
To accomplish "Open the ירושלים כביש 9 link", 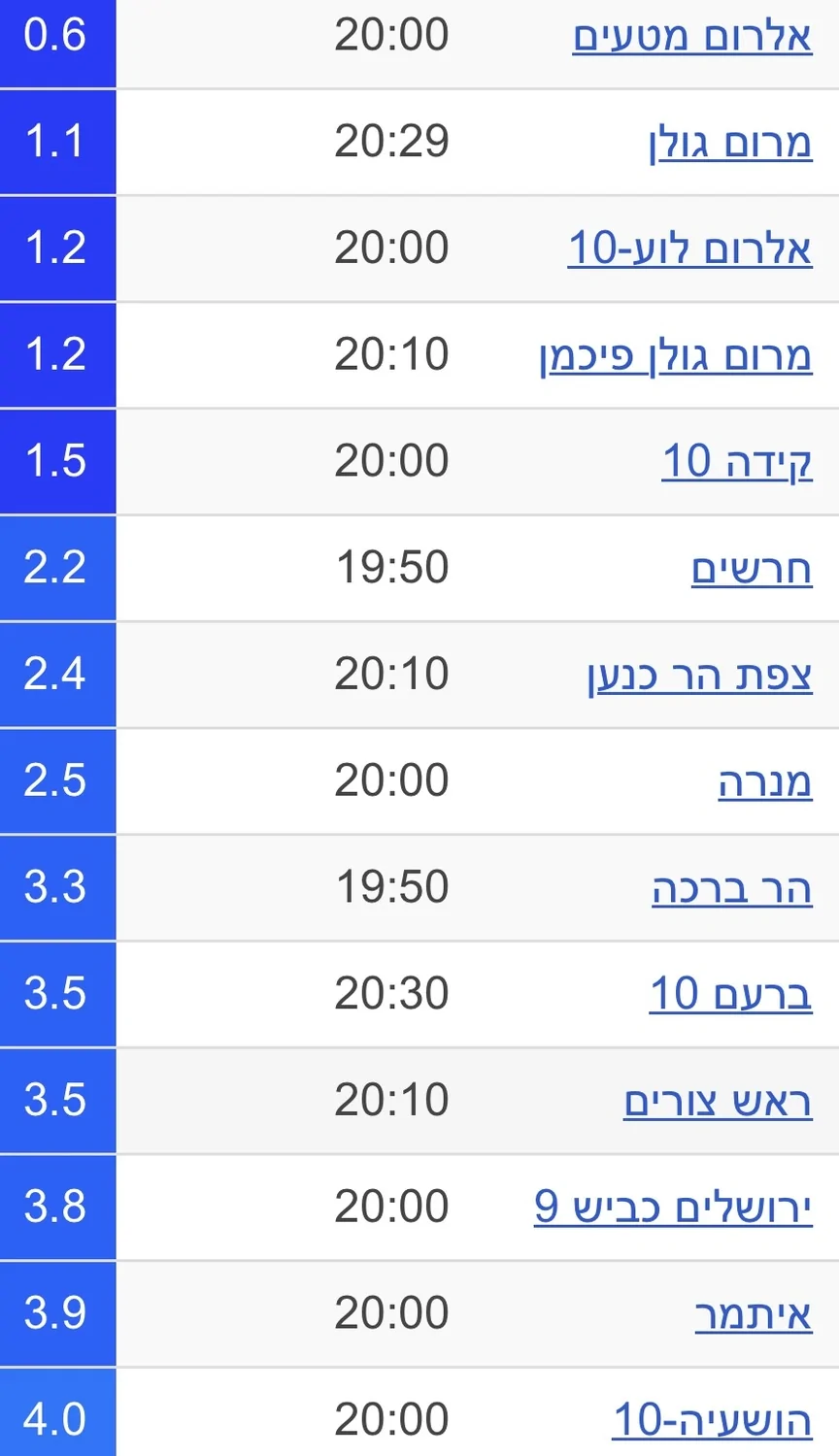I will click(673, 1208).
